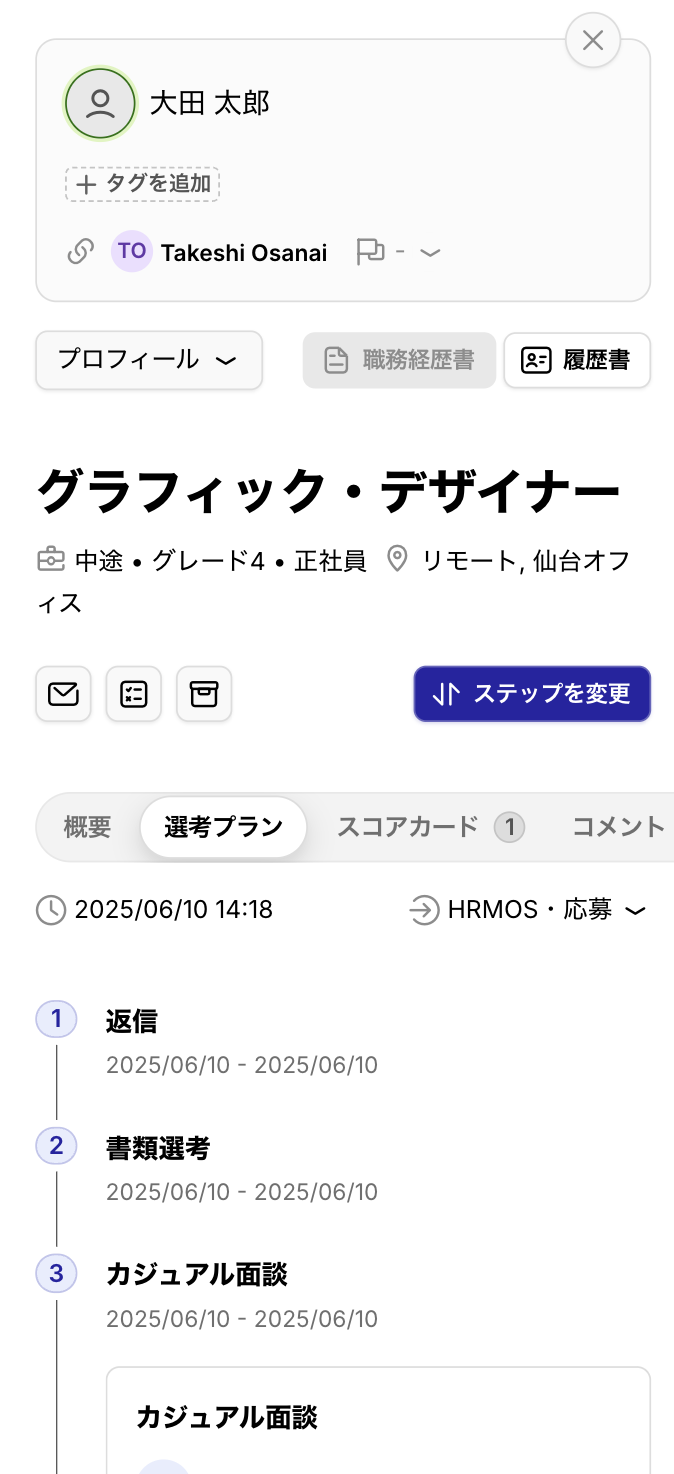
Task: Expand the HRMOS・応募 source dropdown
Action: coord(529,910)
